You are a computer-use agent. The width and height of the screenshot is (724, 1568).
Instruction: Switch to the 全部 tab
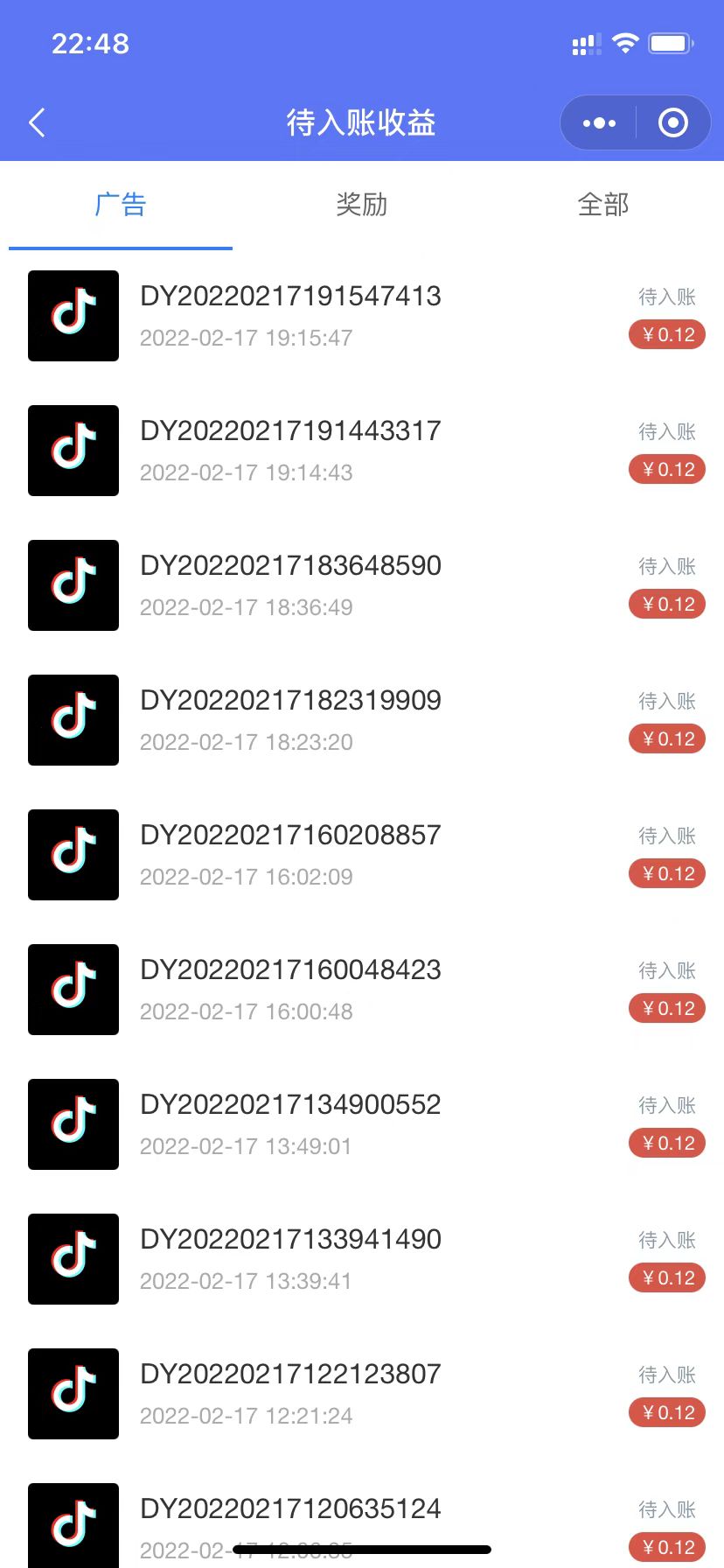(x=603, y=205)
